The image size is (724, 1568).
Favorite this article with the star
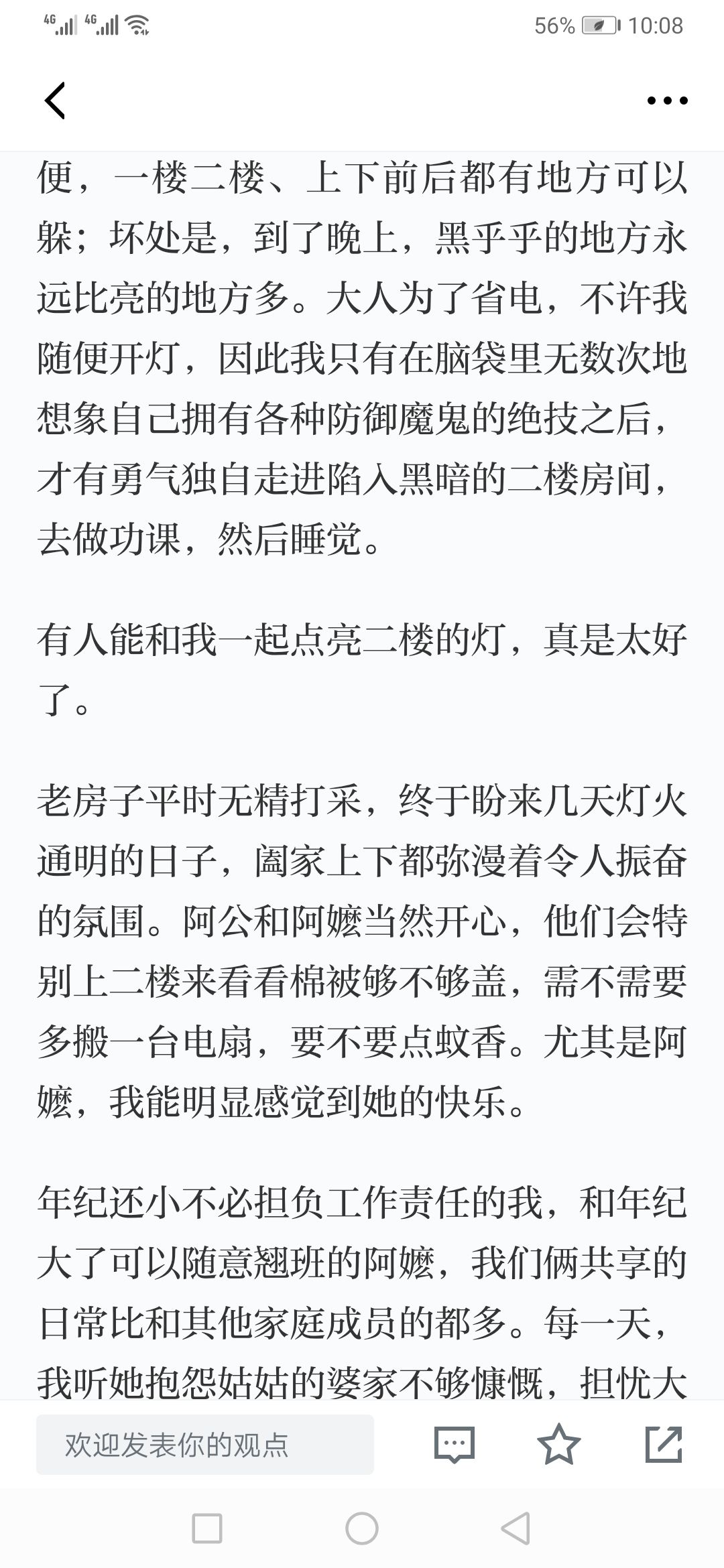(x=559, y=1445)
